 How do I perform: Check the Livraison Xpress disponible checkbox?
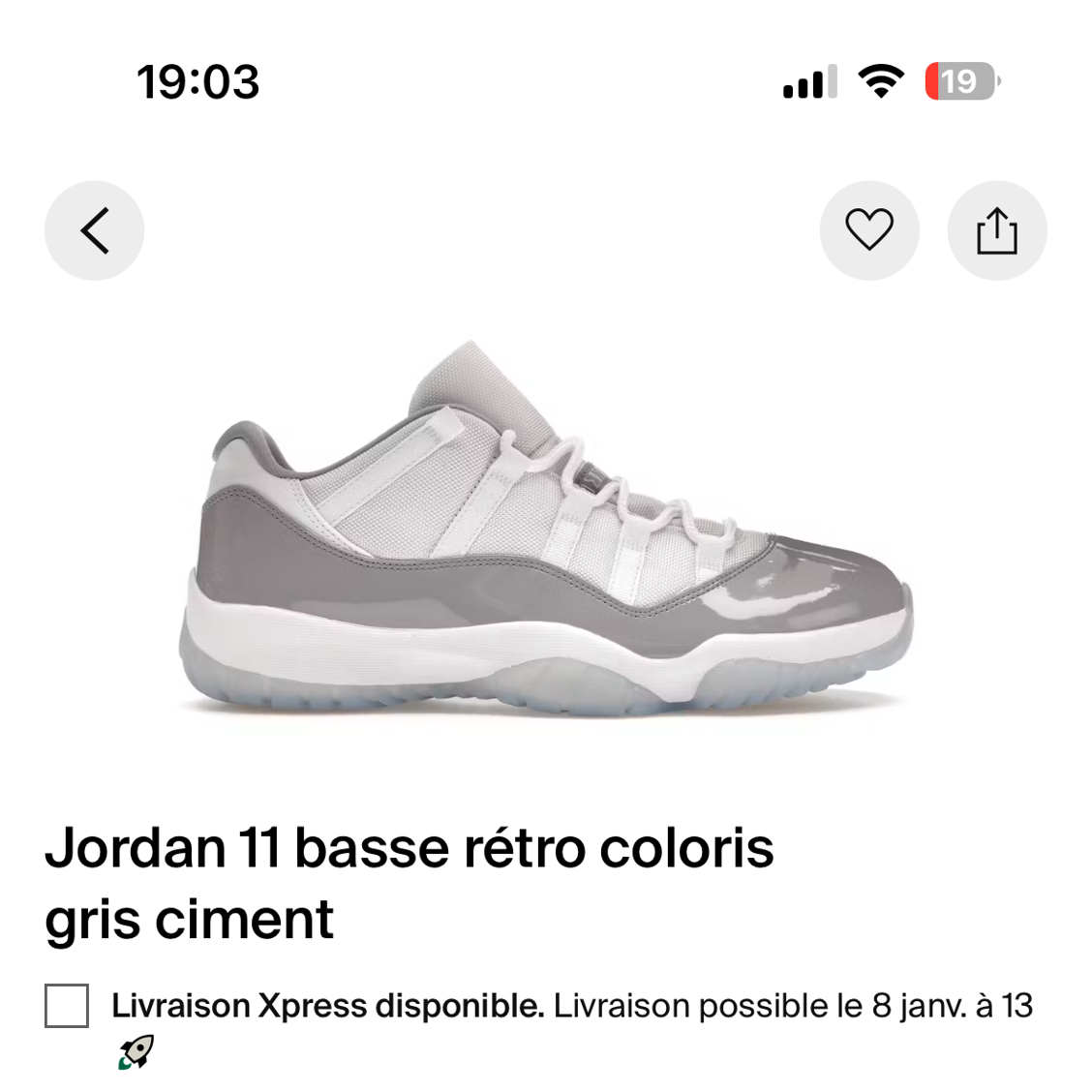[67, 1005]
